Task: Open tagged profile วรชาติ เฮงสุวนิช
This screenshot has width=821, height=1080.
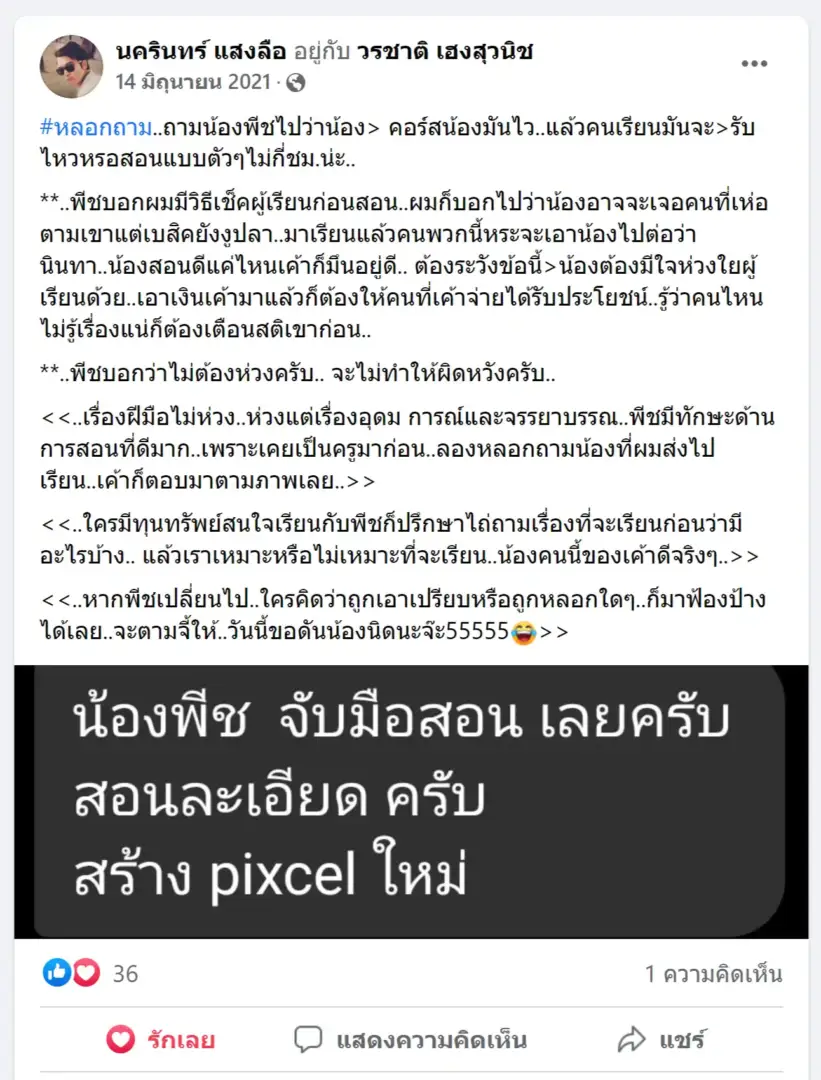Action: pos(444,51)
